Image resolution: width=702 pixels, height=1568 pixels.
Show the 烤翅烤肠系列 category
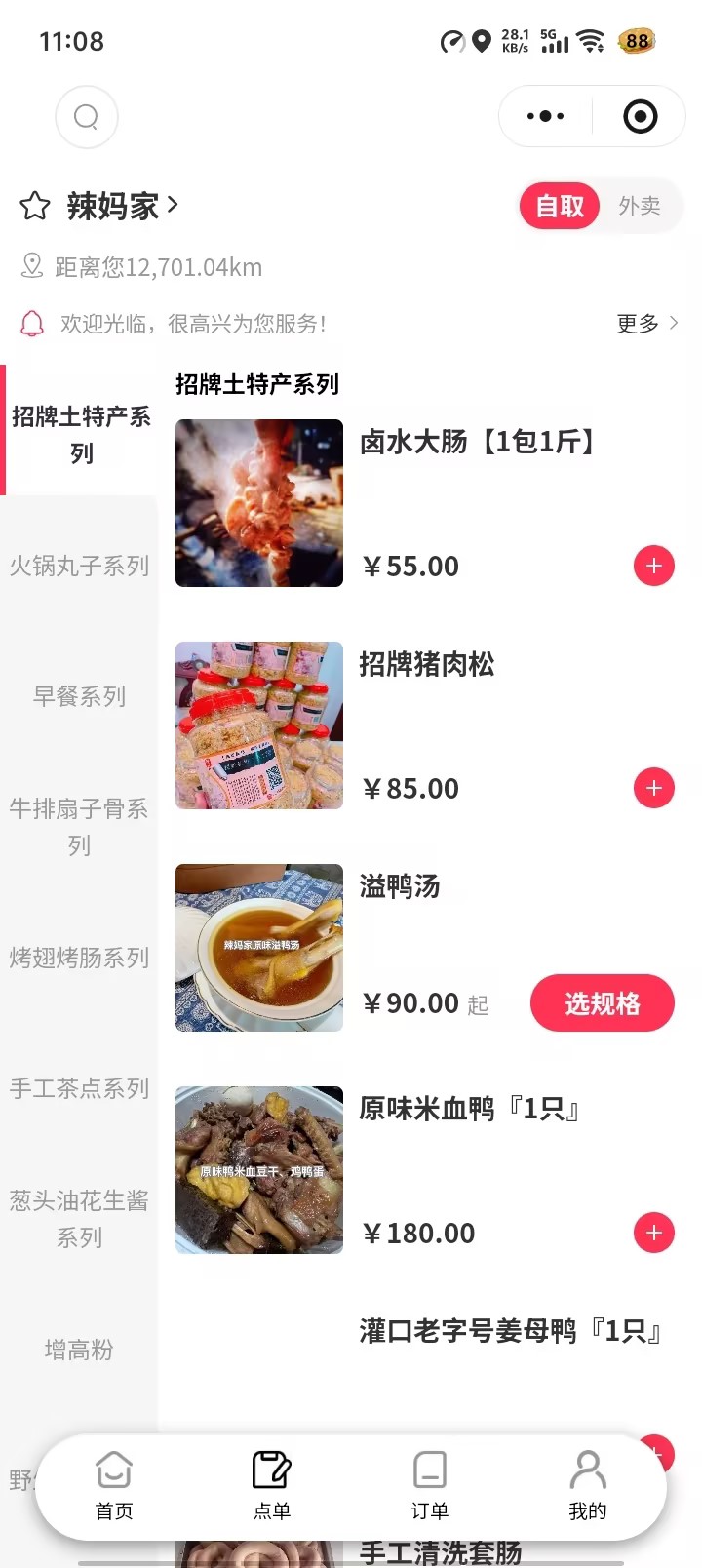[79, 958]
